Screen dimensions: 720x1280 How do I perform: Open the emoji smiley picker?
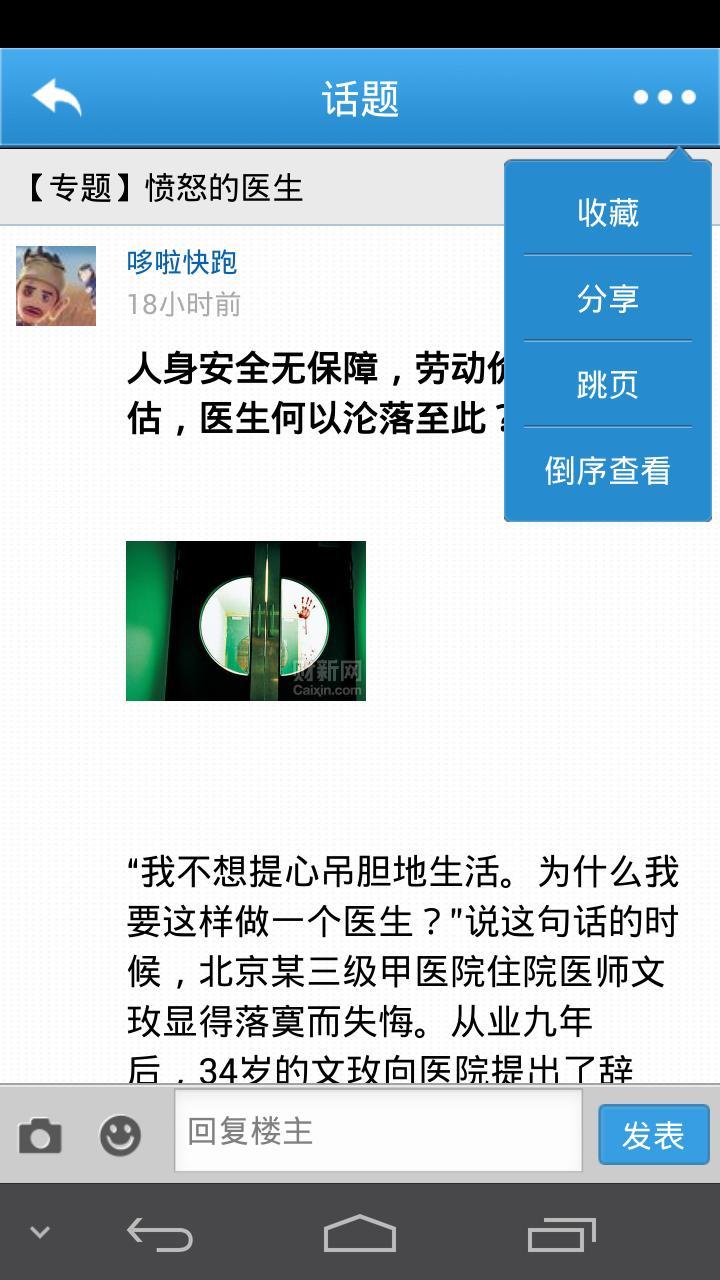(x=120, y=1136)
